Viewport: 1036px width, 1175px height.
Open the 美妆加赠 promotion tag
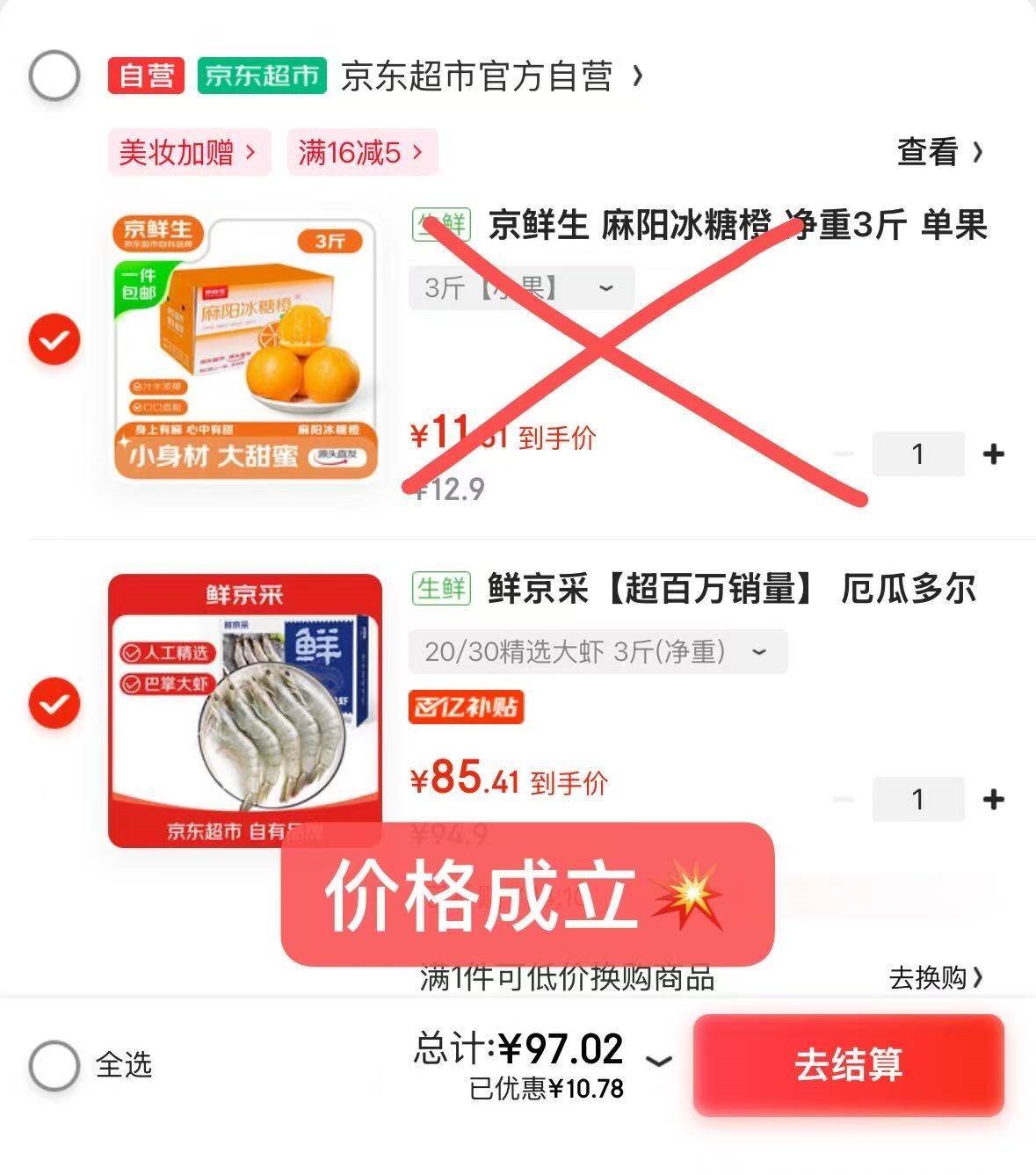click(x=188, y=153)
